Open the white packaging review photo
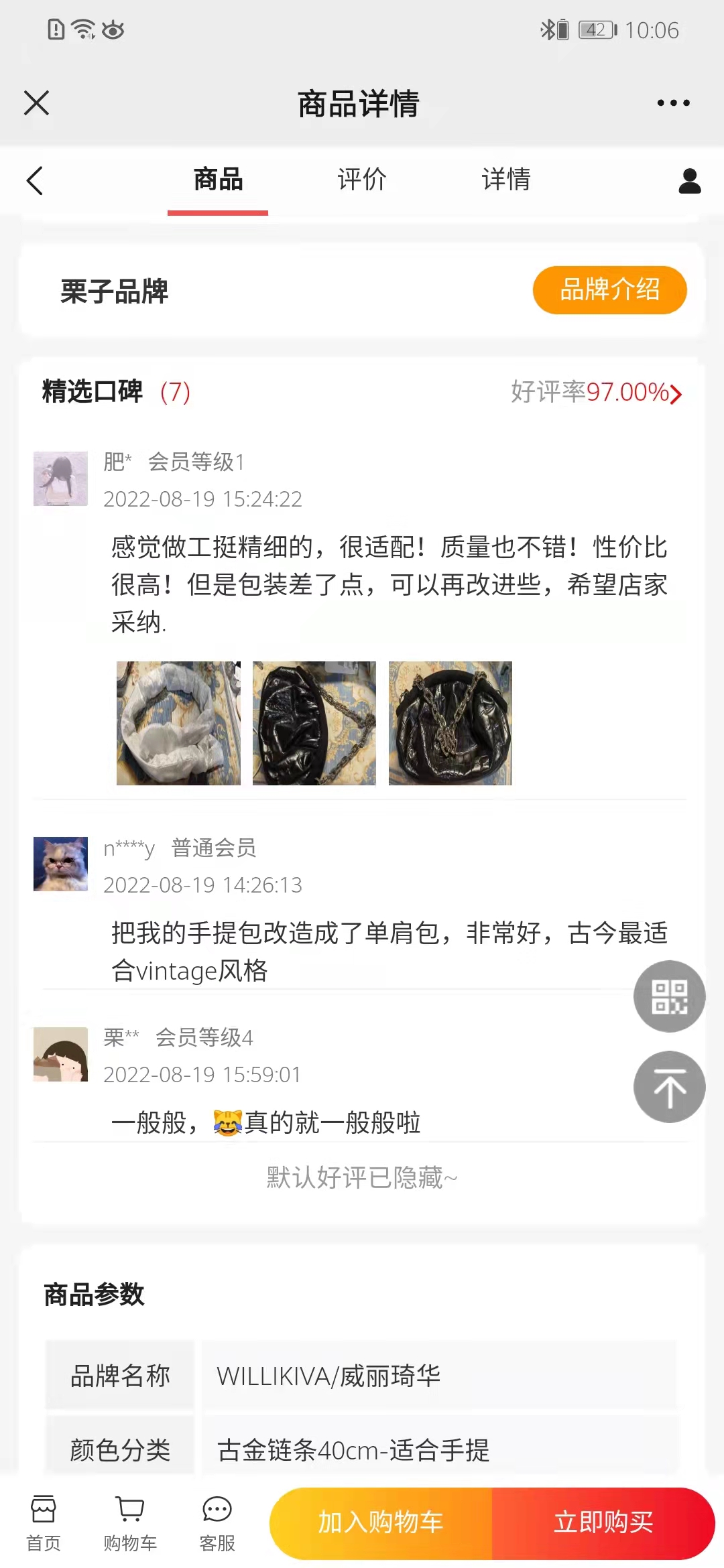The width and height of the screenshot is (724, 1568). coord(178,723)
